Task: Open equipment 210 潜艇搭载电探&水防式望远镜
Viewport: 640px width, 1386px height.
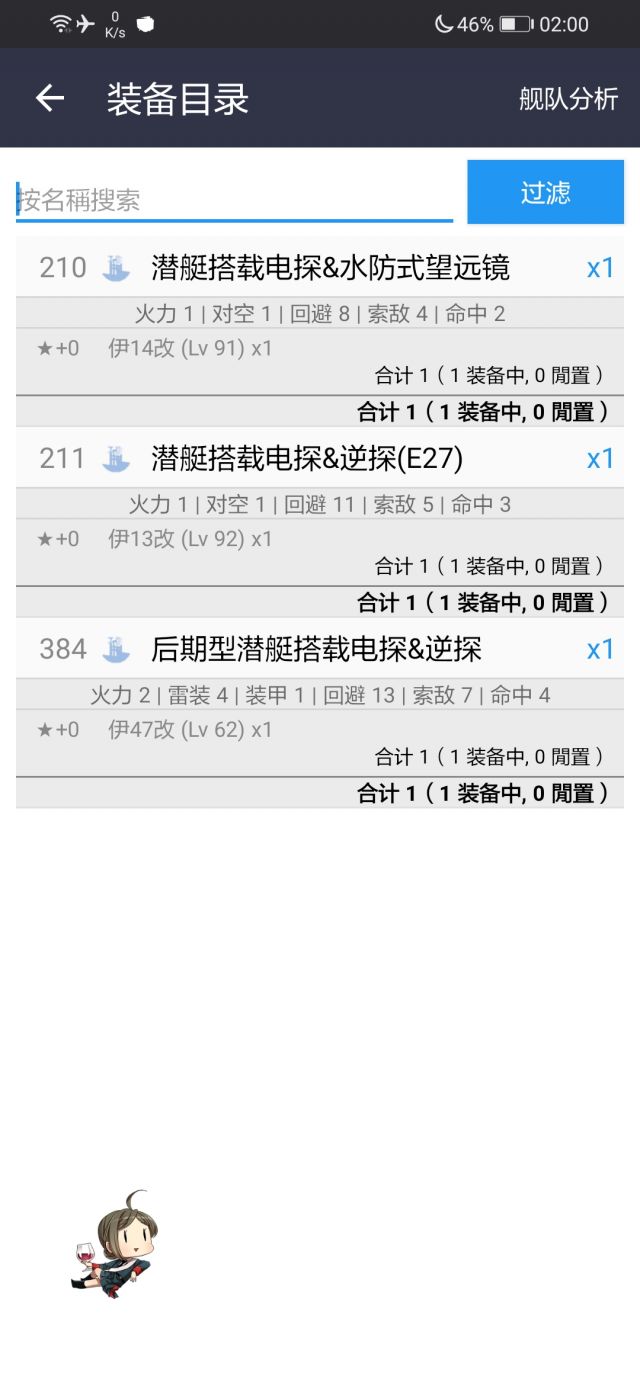Action: (330, 268)
